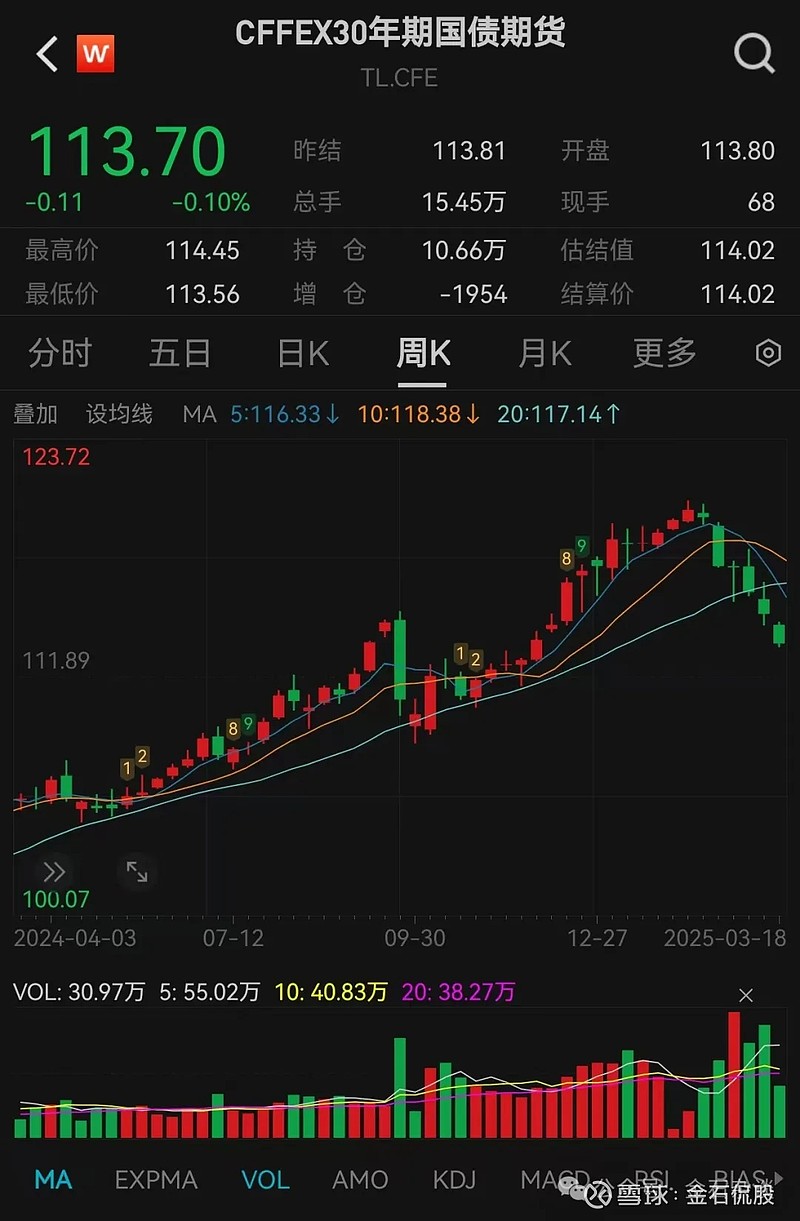Open the Wind app icon at top left
800x1221 pixels.
[96, 55]
